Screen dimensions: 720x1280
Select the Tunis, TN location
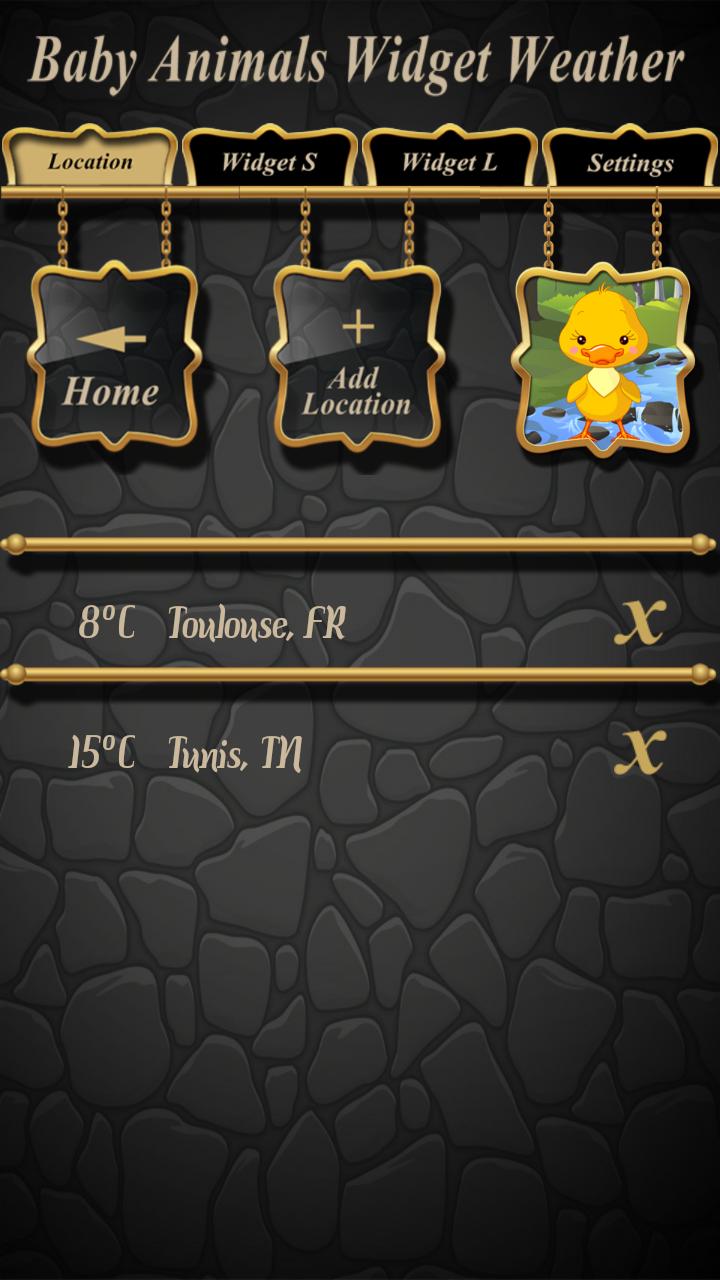coord(235,754)
